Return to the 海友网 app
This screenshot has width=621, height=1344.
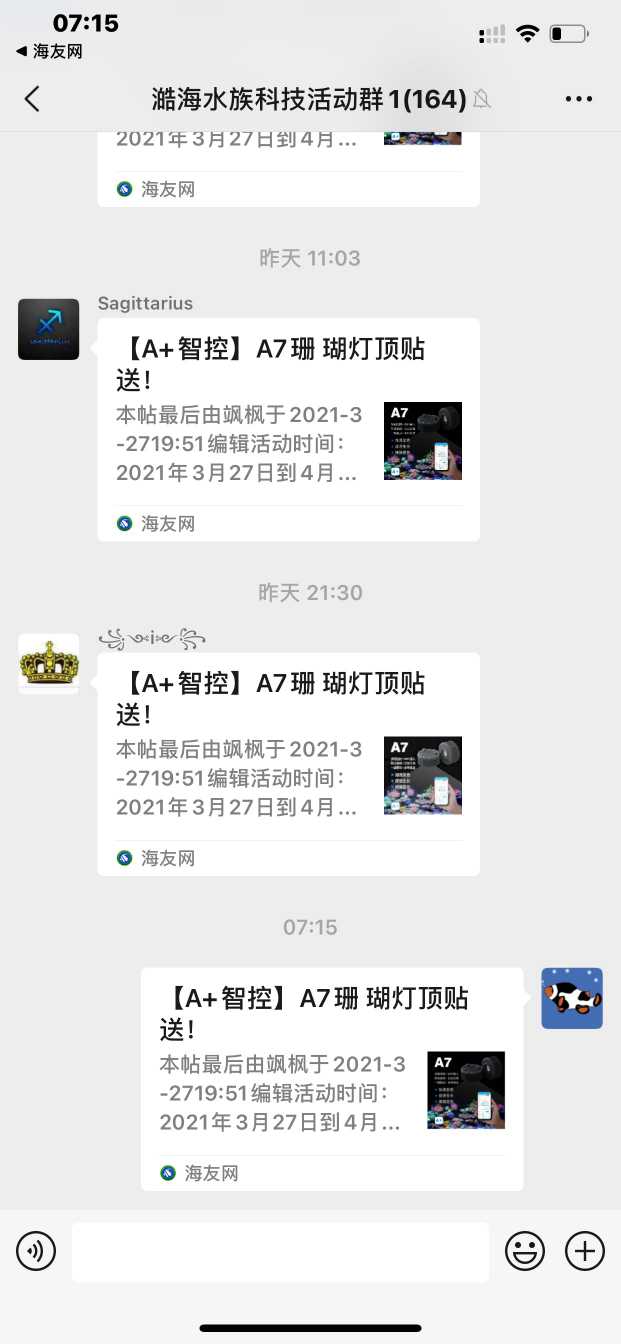(48, 51)
